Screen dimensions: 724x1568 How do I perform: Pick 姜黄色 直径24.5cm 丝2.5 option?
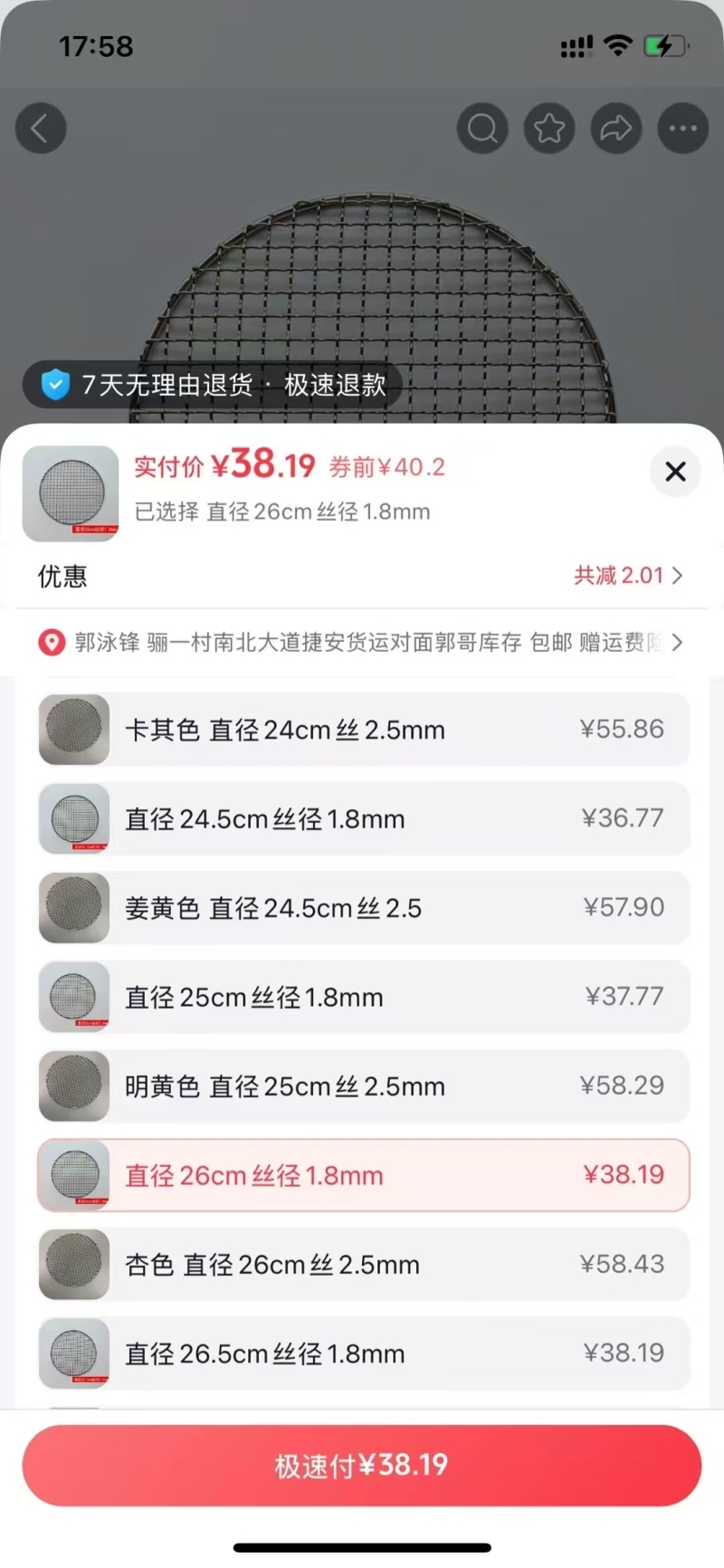coord(362,908)
